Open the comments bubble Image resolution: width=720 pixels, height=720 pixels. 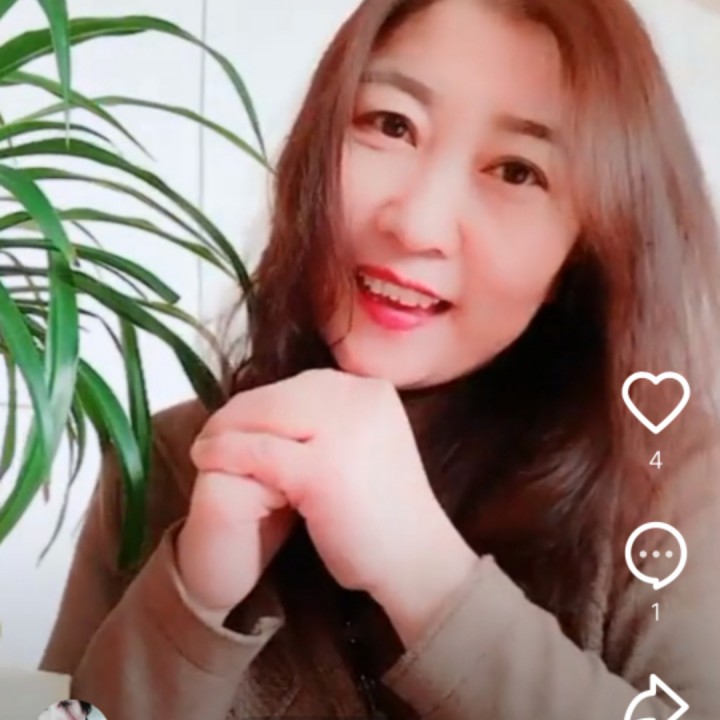click(x=655, y=555)
